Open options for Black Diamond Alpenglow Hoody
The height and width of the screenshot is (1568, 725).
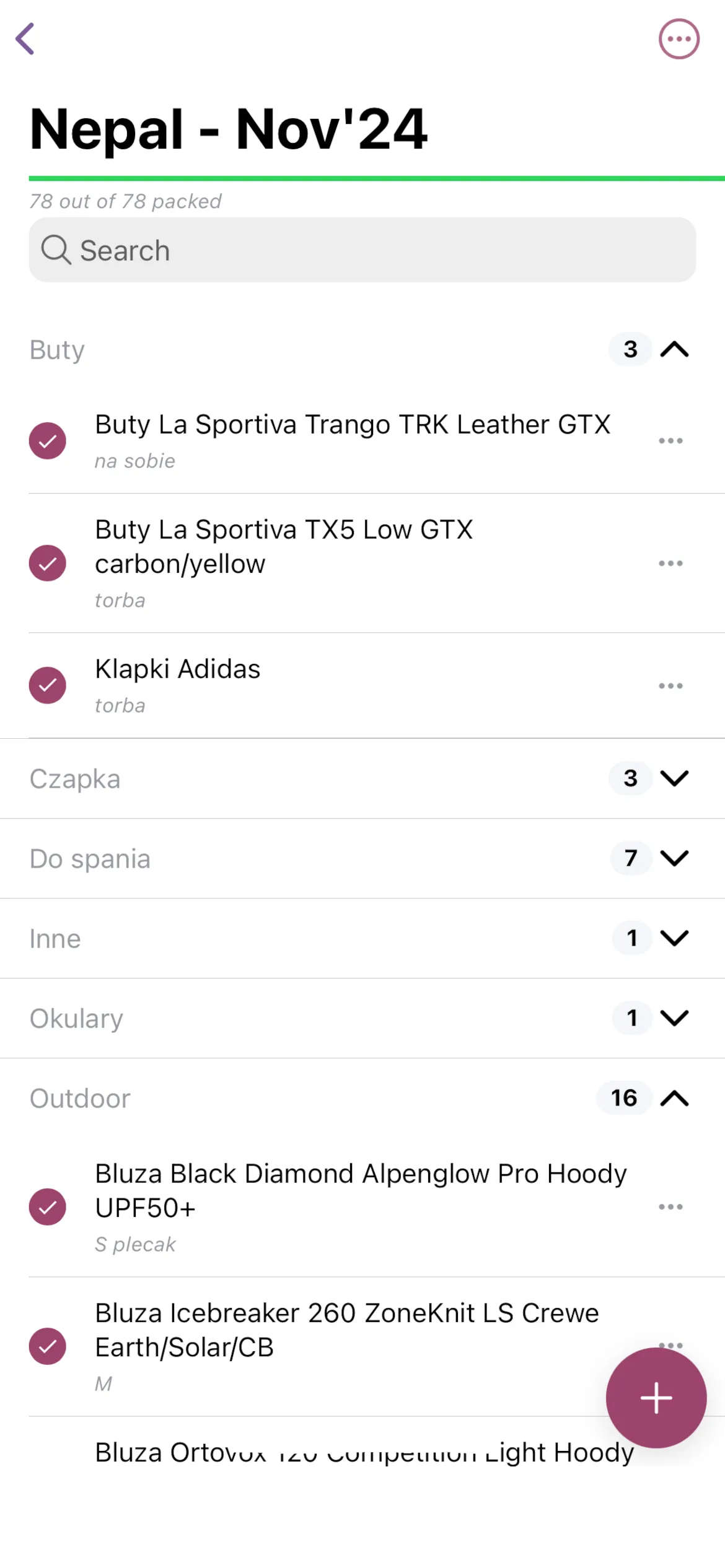[x=670, y=1207]
